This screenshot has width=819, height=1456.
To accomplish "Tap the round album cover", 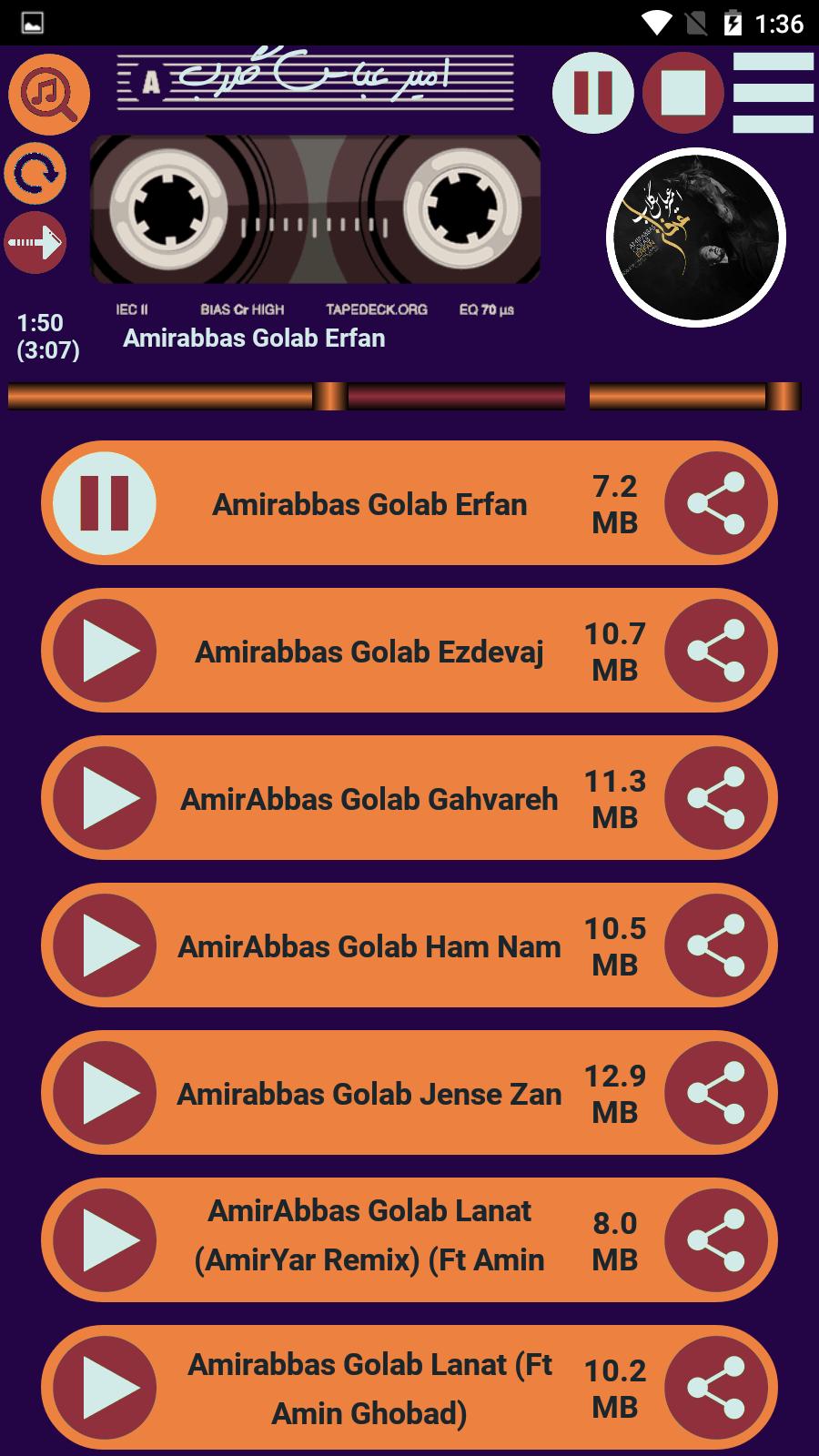I will click(x=696, y=238).
